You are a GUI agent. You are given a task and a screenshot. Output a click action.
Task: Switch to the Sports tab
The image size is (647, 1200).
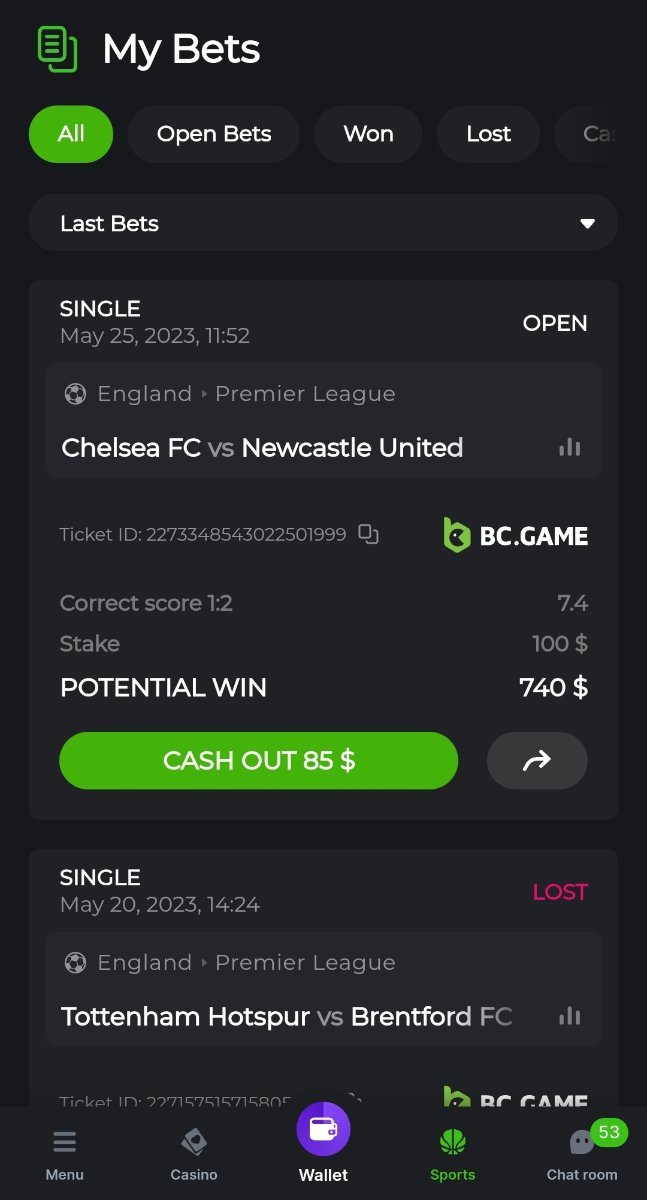[453, 1154]
